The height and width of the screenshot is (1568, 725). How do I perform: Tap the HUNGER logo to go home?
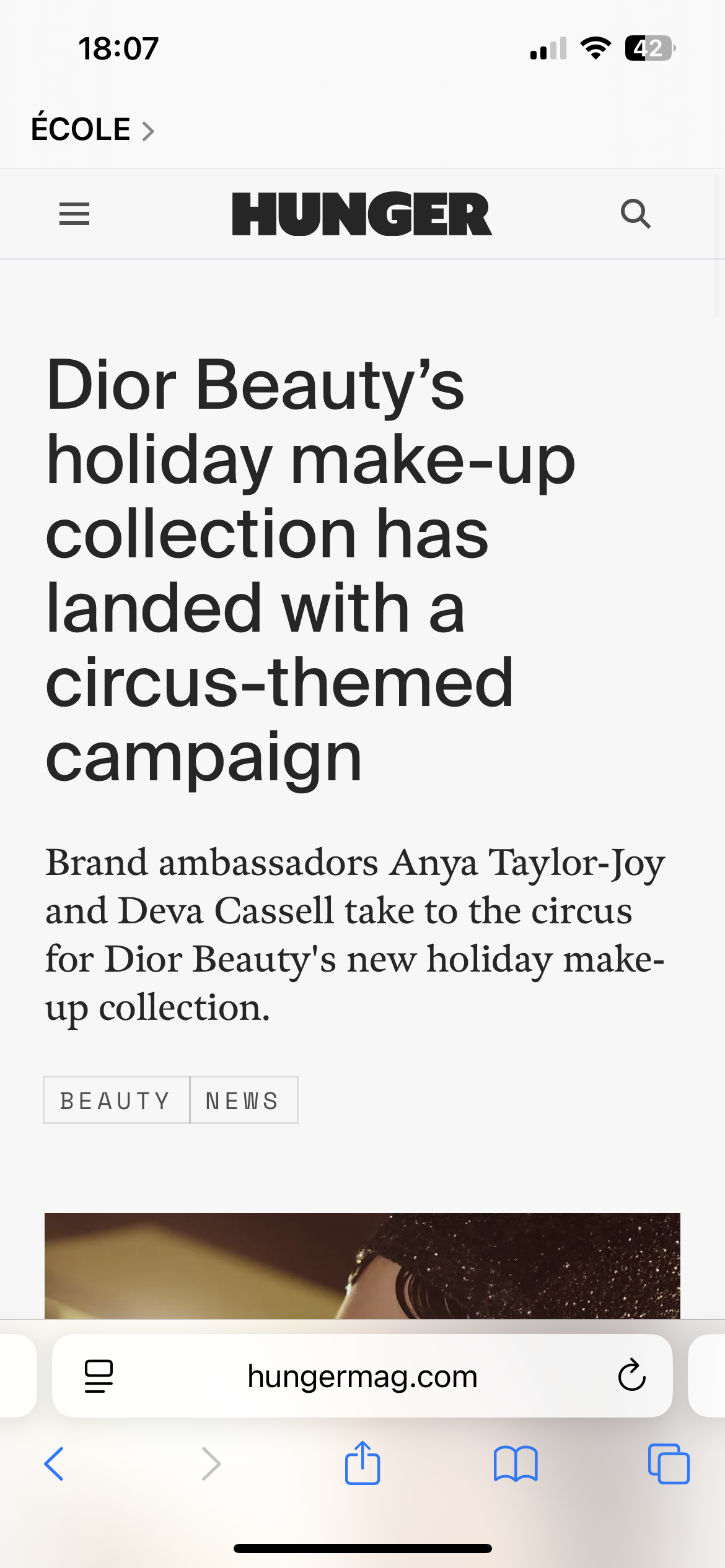point(362,214)
